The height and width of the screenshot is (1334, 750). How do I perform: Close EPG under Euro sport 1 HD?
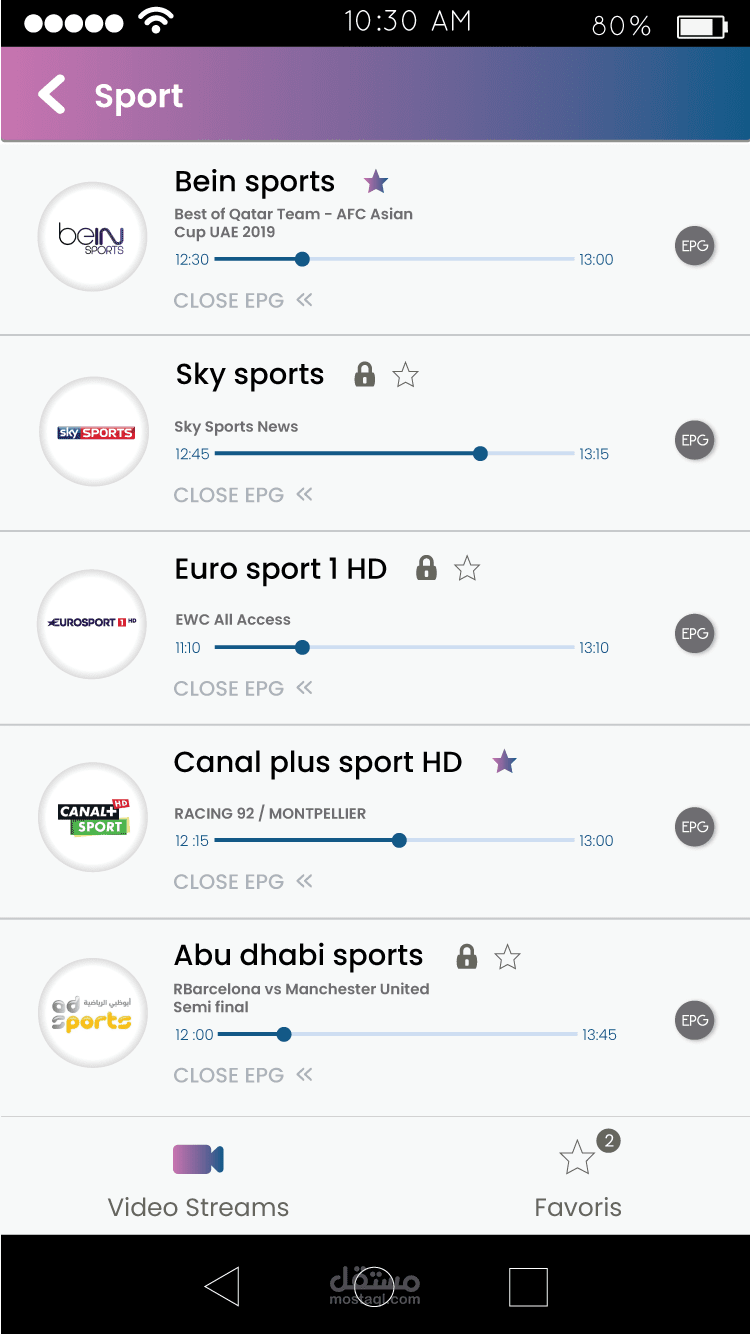[x=243, y=688]
